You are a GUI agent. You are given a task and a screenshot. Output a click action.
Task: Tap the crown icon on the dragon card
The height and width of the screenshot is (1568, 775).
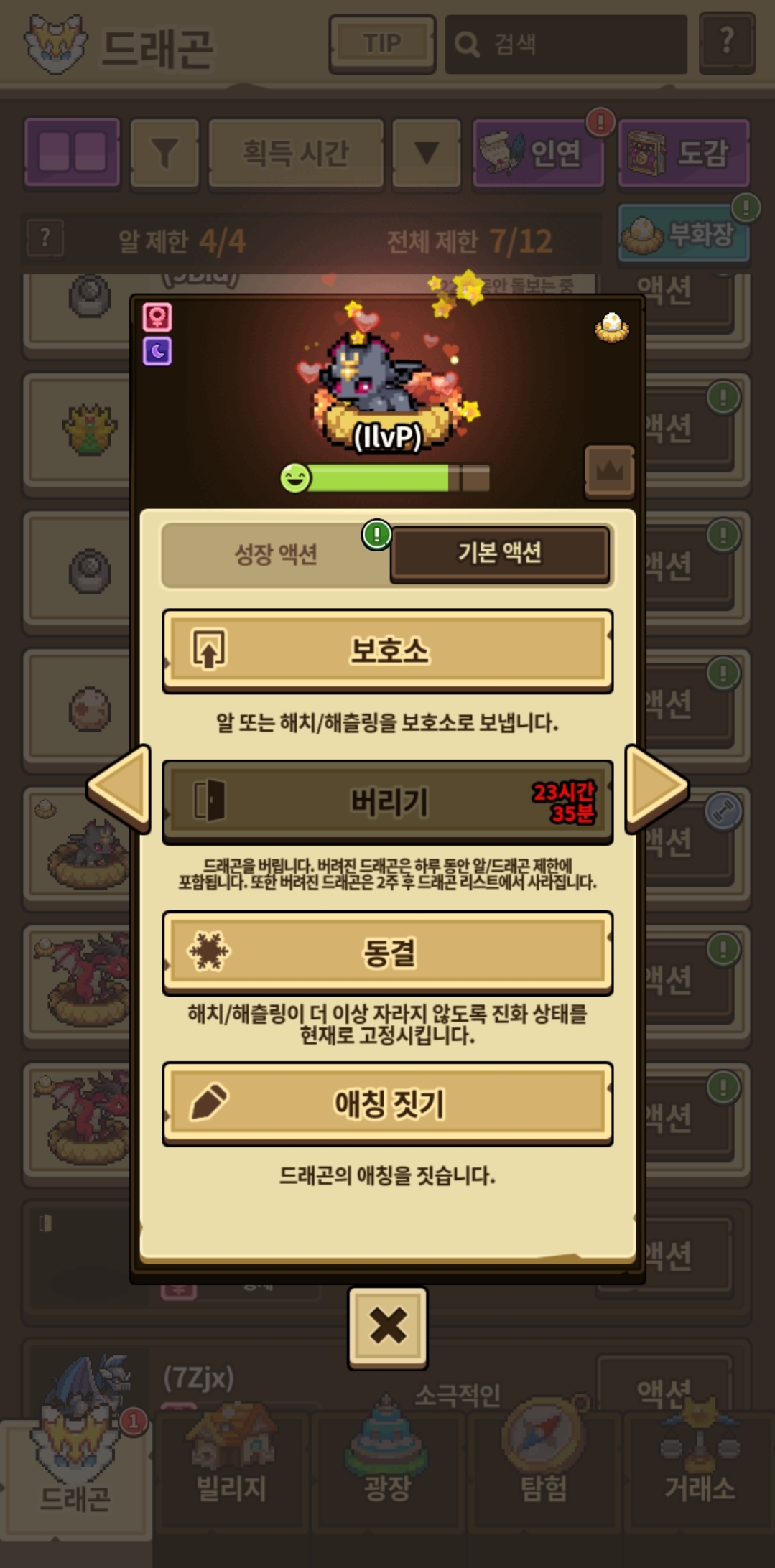610,472
